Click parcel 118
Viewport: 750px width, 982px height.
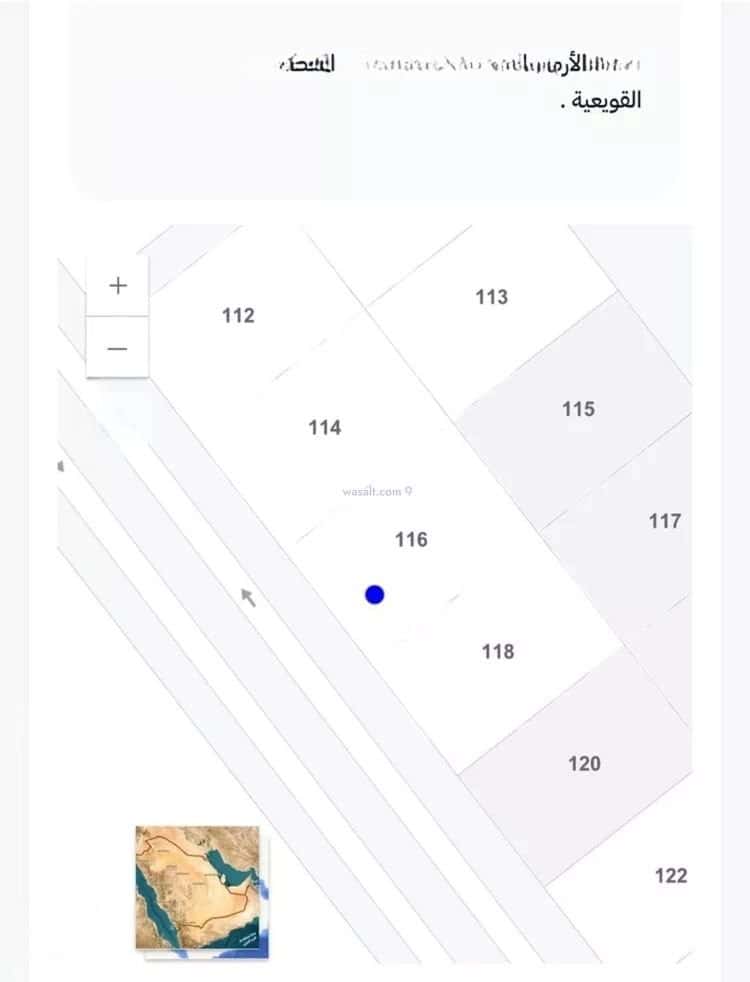[x=497, y=651]
